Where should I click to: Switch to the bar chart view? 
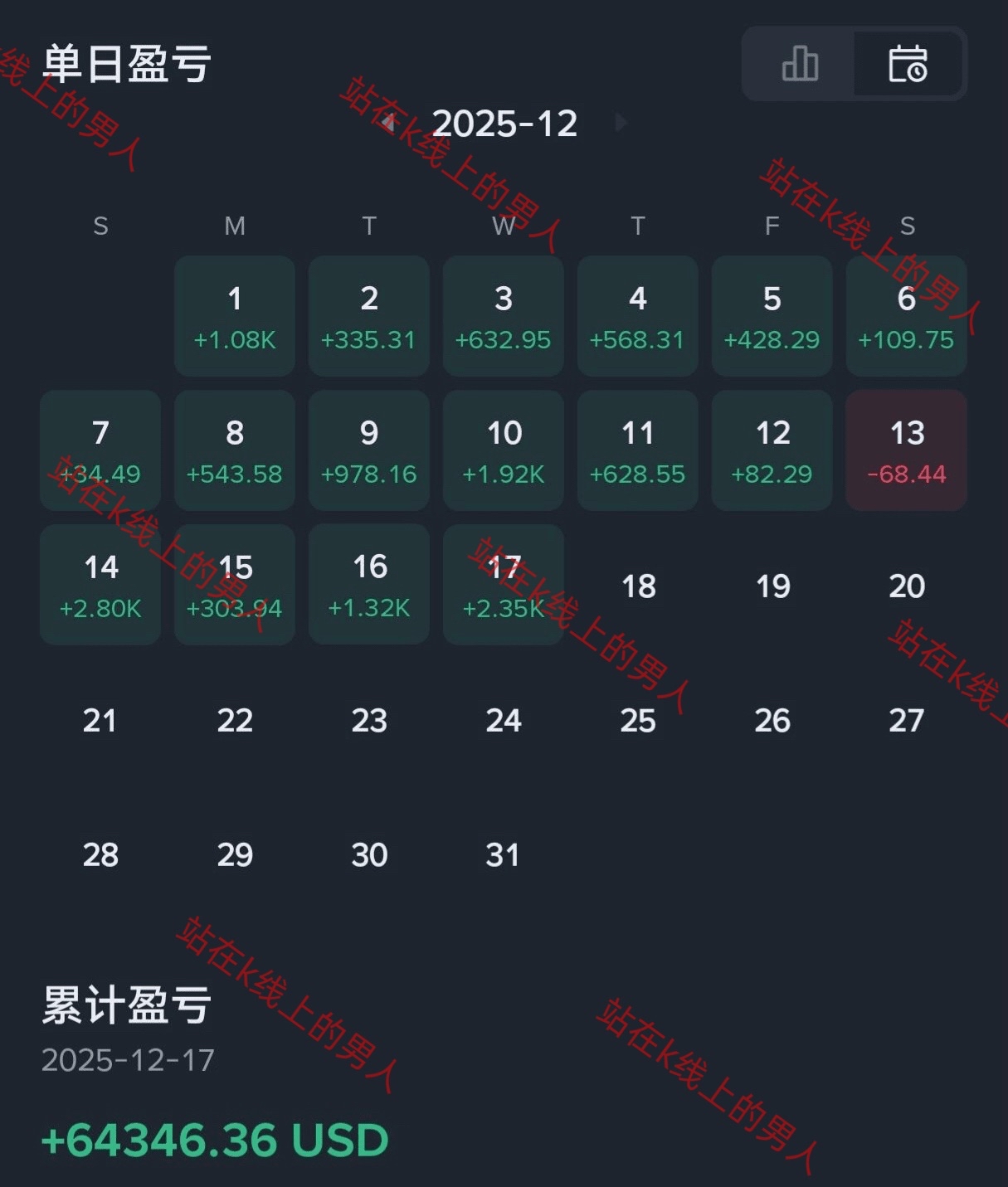click(799, 64)
